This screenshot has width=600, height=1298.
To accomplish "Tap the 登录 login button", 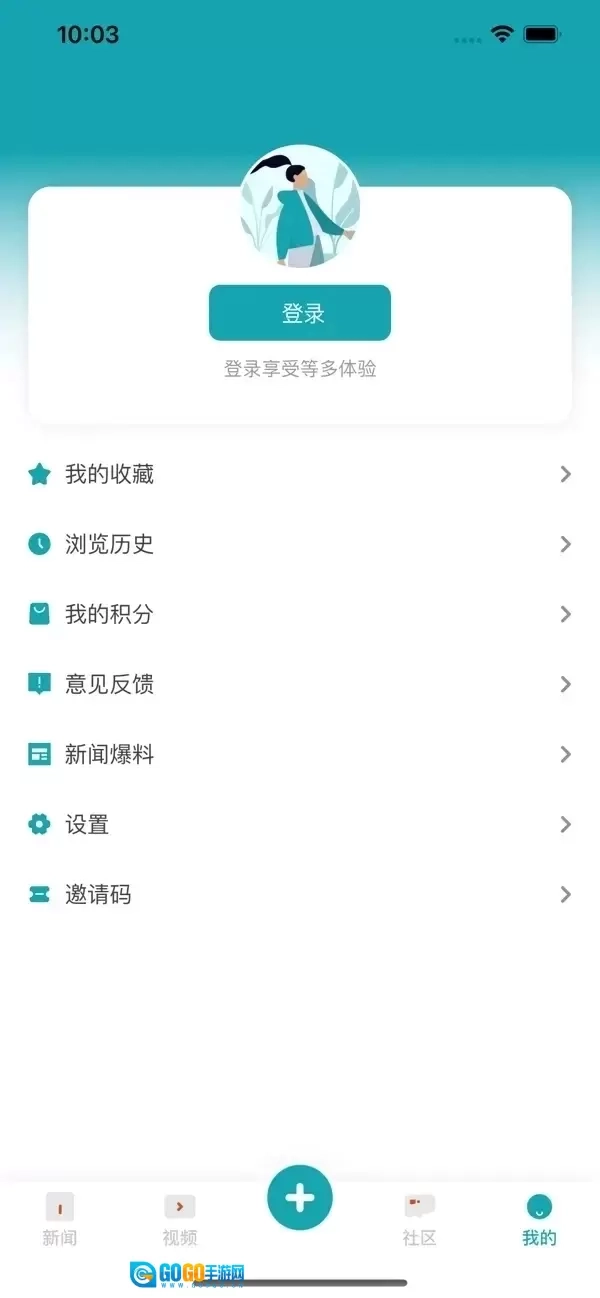I will tap(299, 313).
